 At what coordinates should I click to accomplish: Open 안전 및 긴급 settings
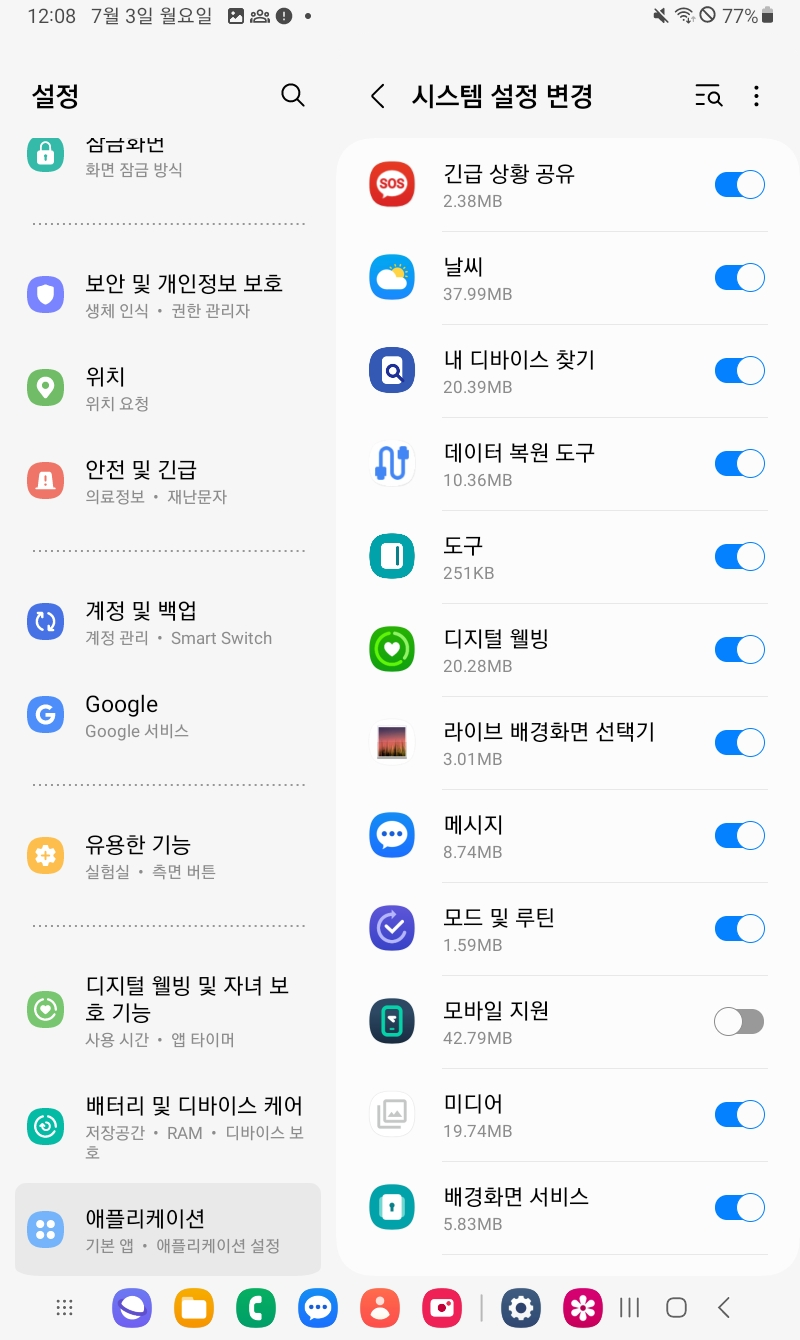pos(168,481)
